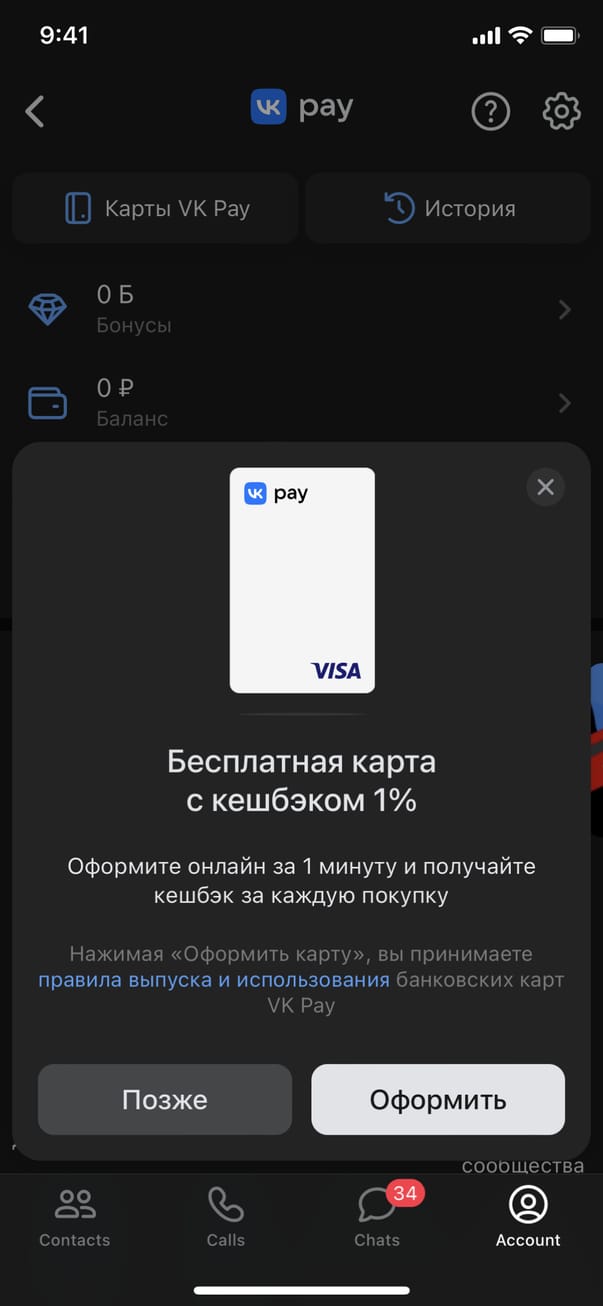Go back using the top arrow
The width and height of the screenshot is (603, 1306).
pyautogui.click(x=35, y=111)
